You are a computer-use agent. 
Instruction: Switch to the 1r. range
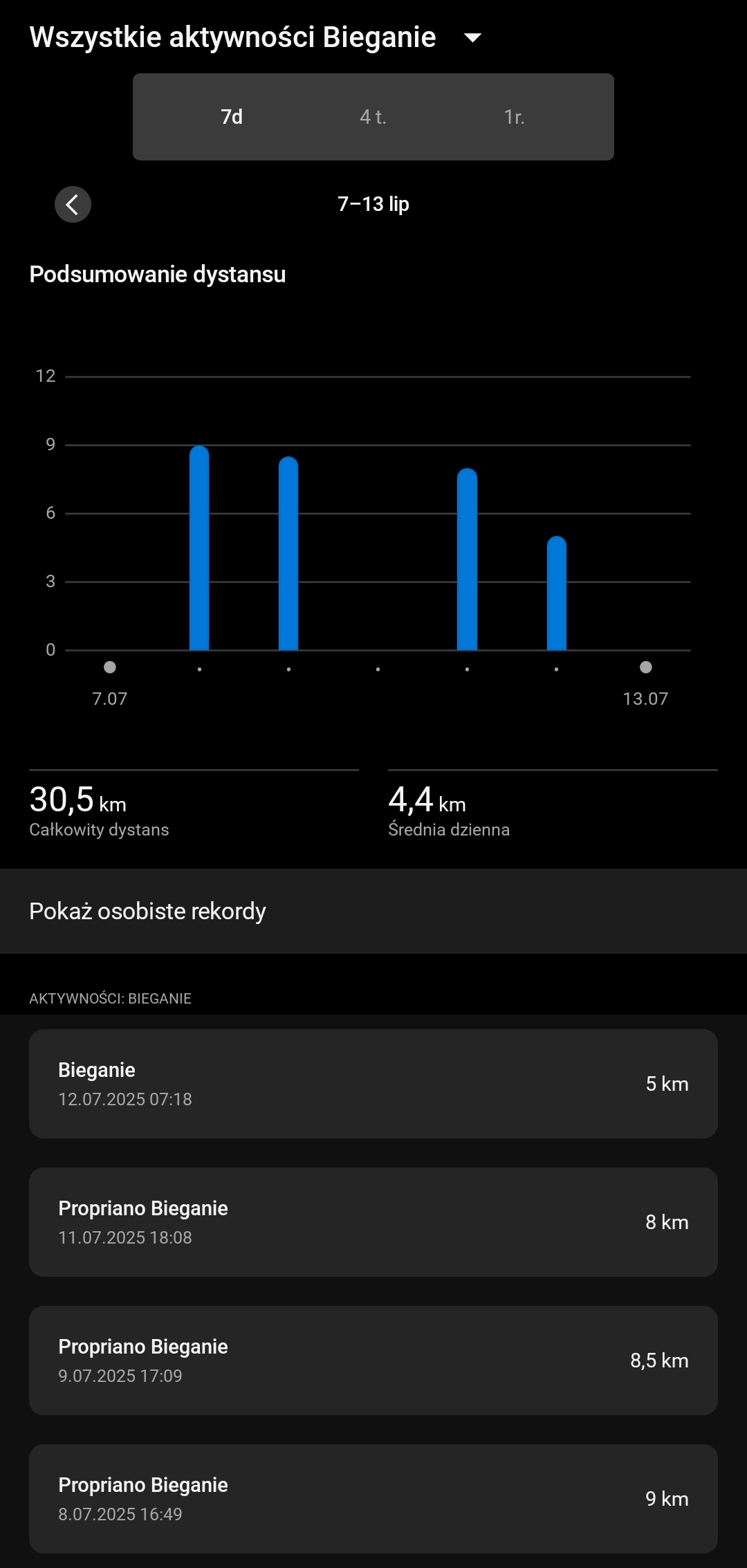[x=514, y=117]
